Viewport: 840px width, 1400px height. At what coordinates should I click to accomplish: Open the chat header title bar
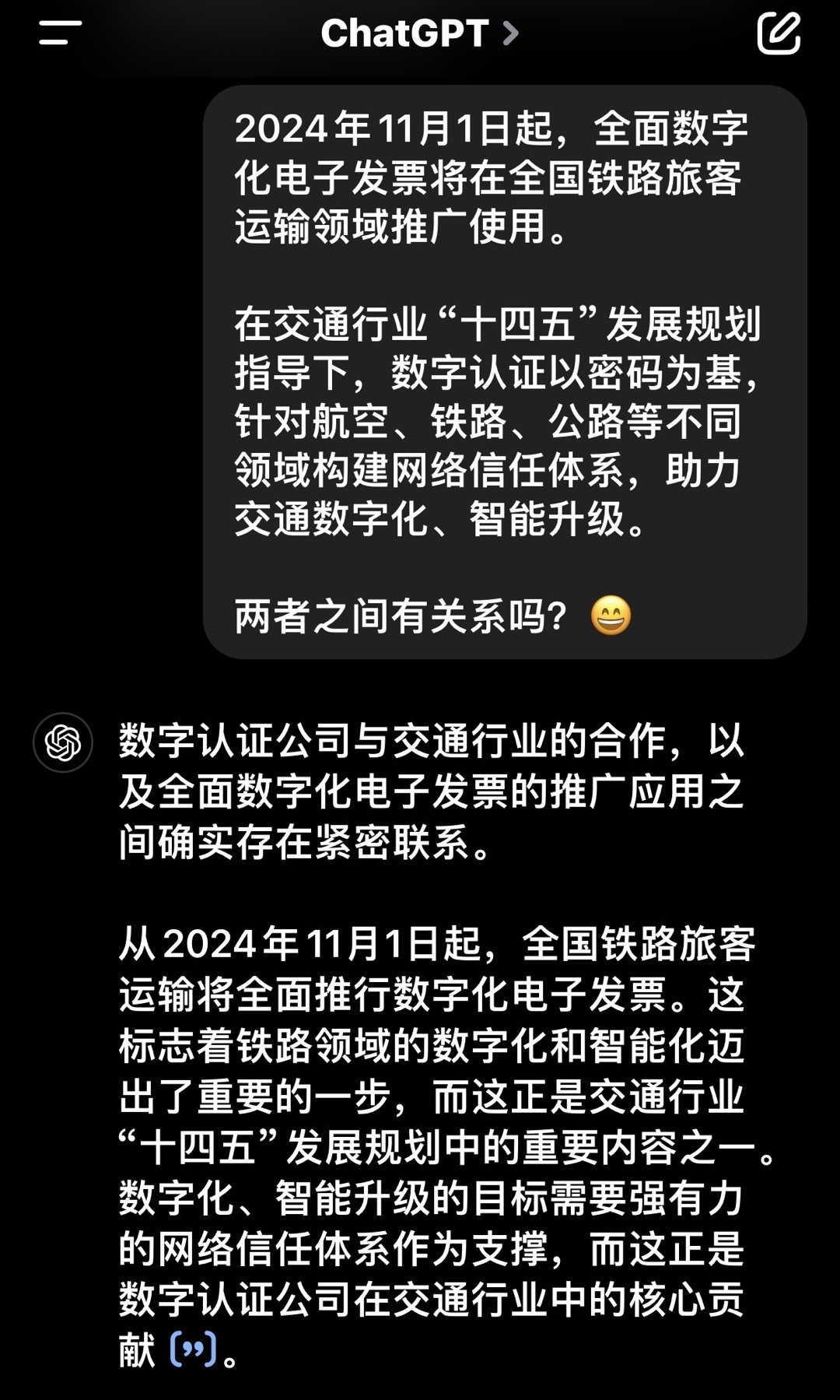click(420, 33)
